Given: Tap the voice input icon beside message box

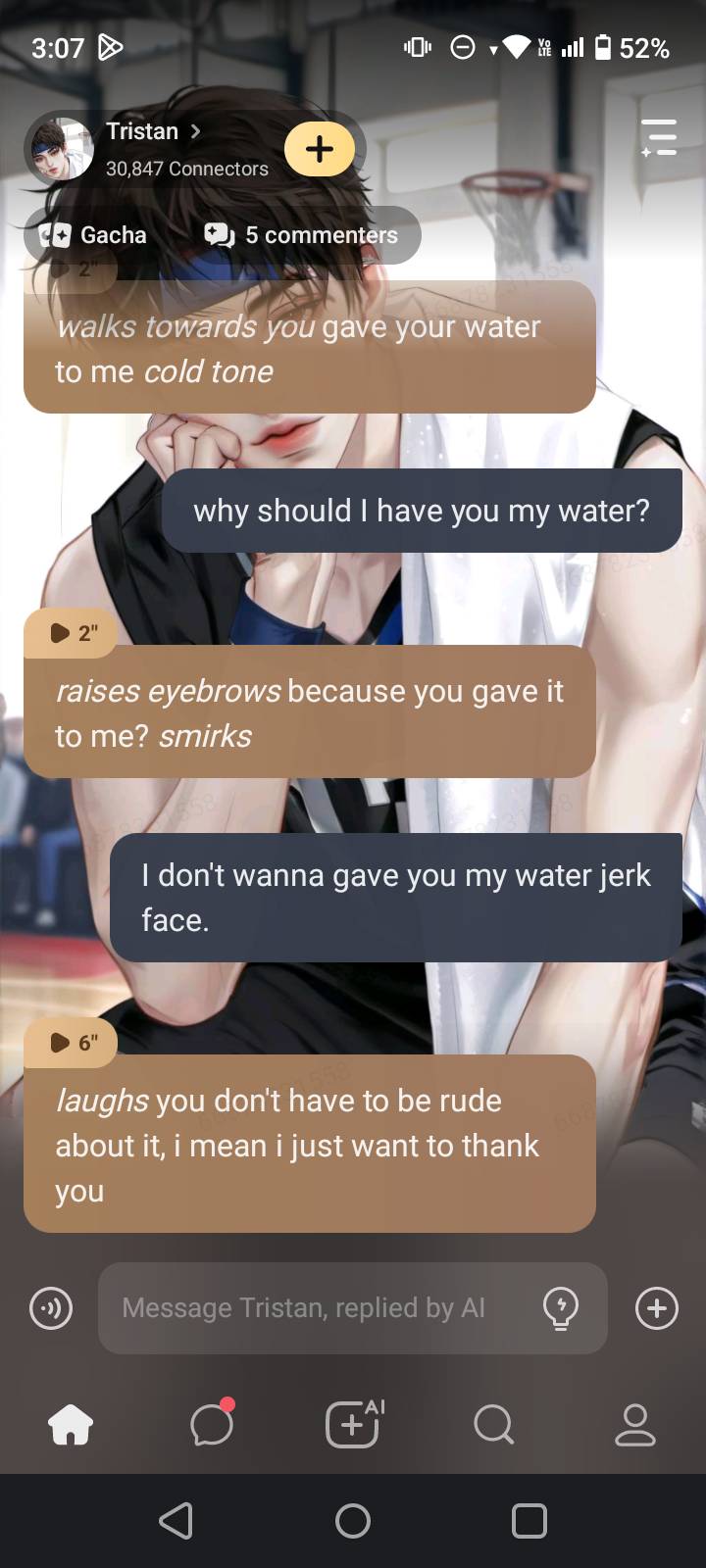Looking at the screenshot, I should (x=51, y=1308).
